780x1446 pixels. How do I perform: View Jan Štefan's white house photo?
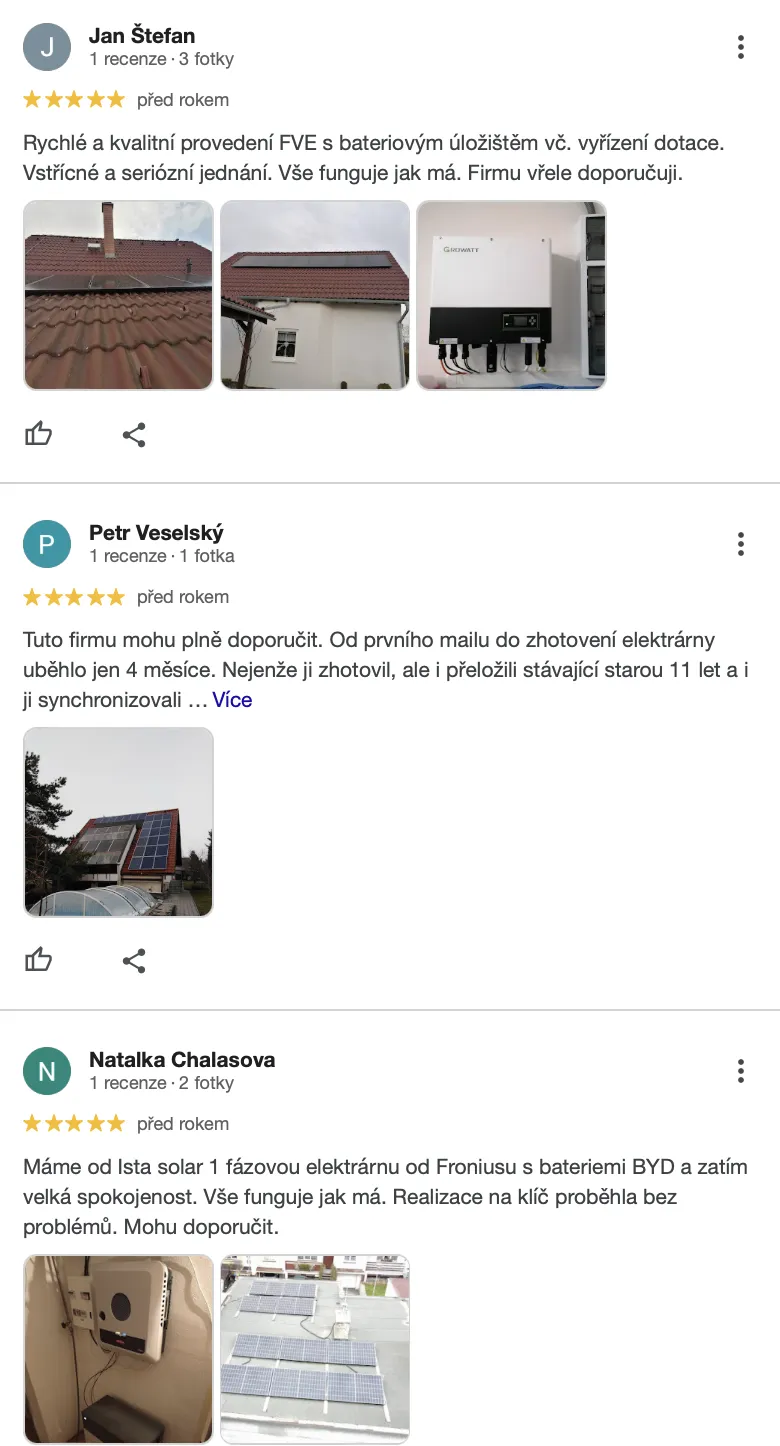[x=315, y=295]
